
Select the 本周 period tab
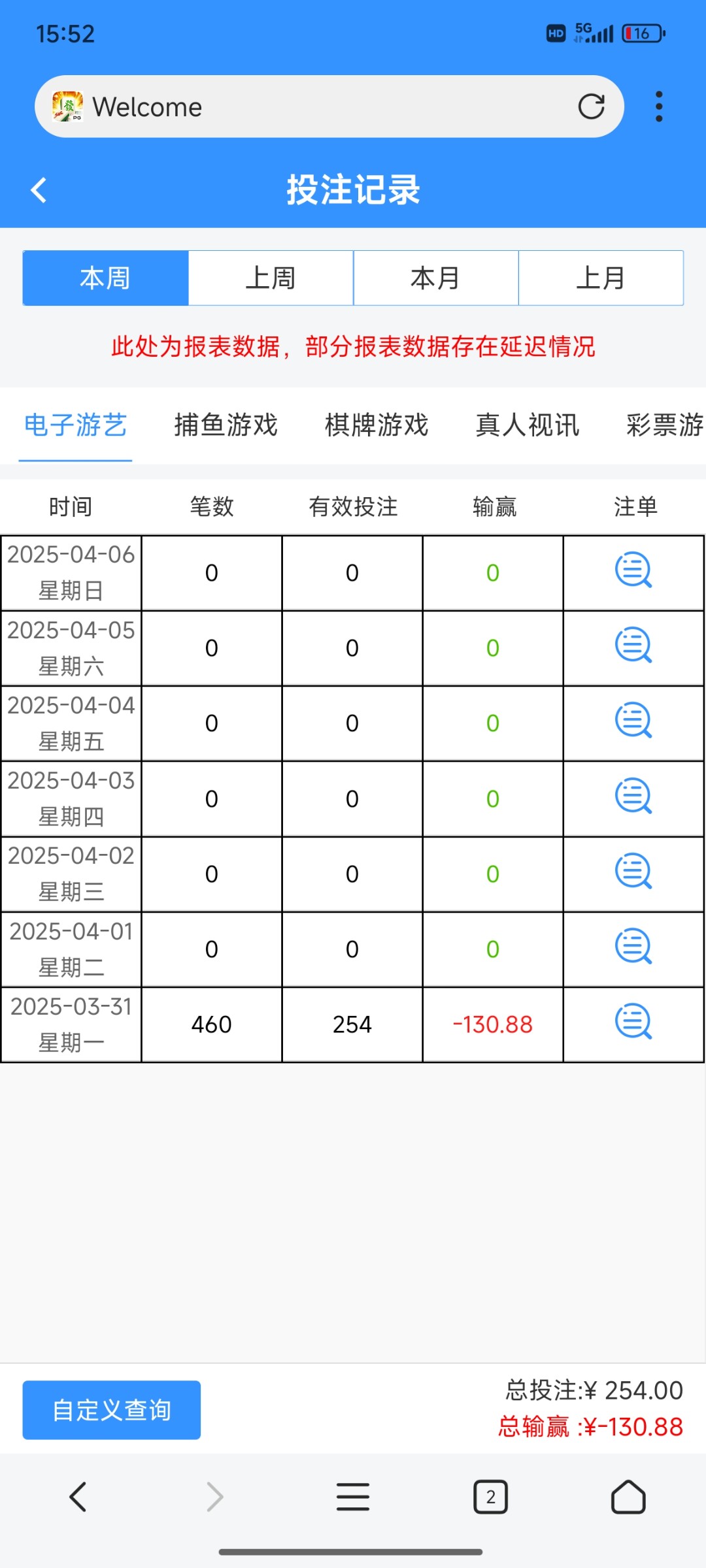pyautogui.click(x=105, y=278)
